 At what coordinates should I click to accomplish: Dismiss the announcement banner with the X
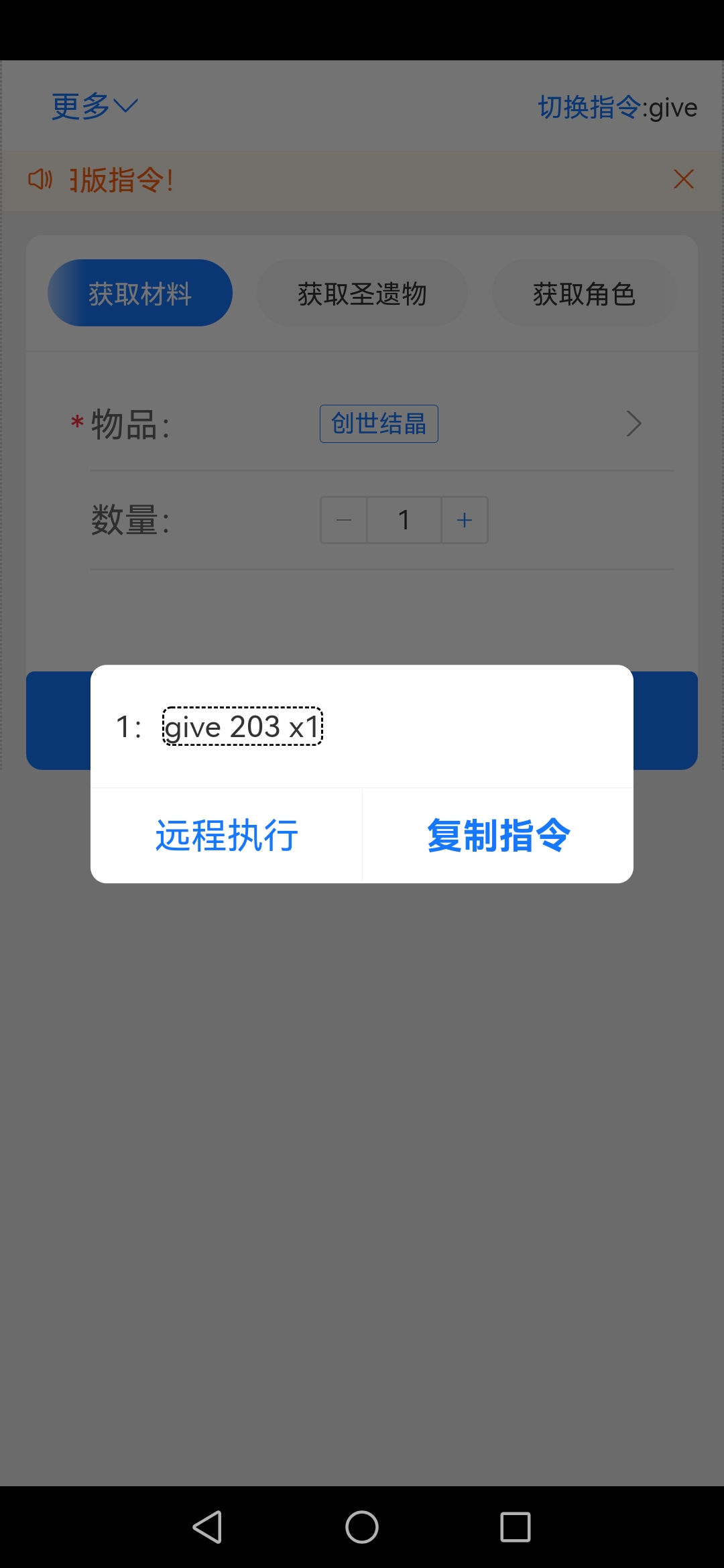(x=683, y=180)
